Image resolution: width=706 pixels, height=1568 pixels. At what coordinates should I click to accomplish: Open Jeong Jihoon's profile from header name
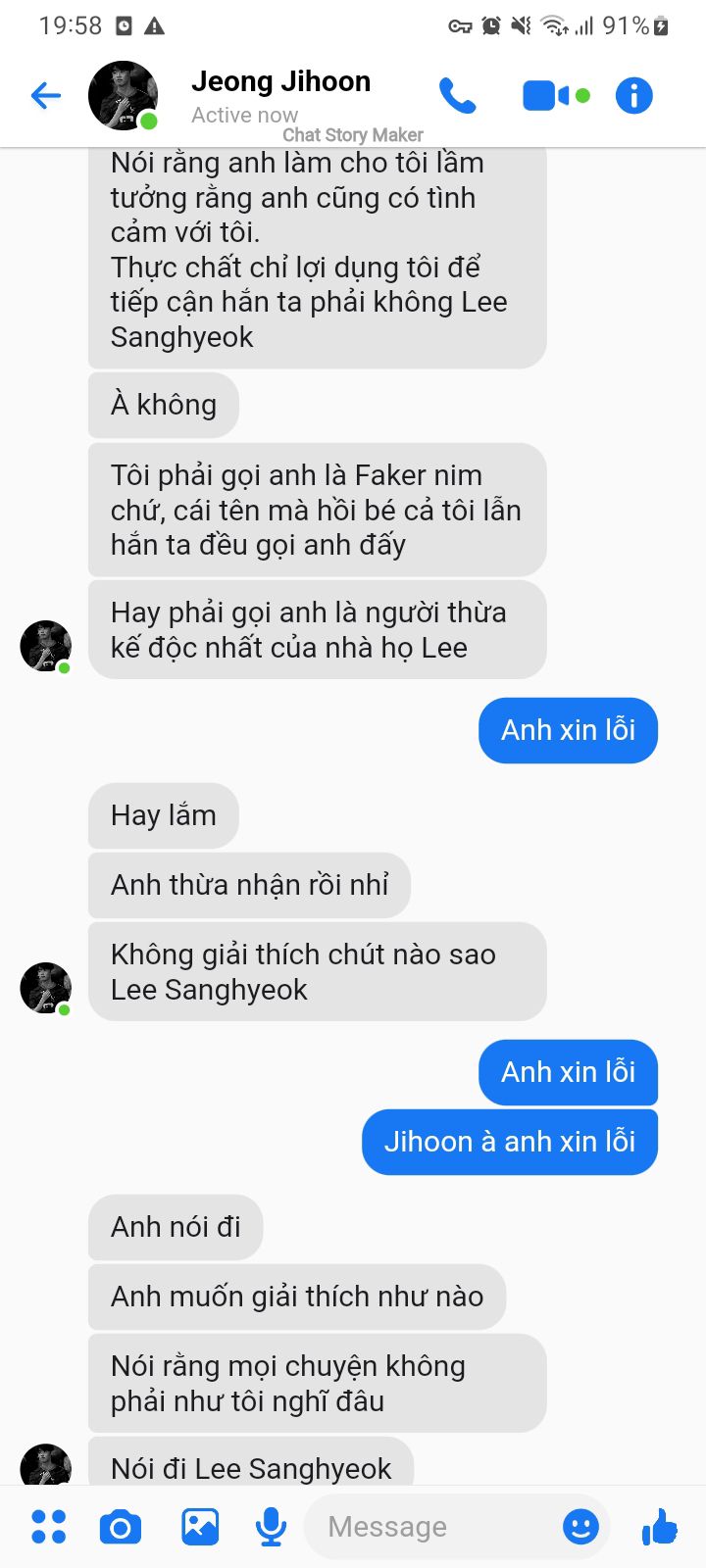[280, 81]
